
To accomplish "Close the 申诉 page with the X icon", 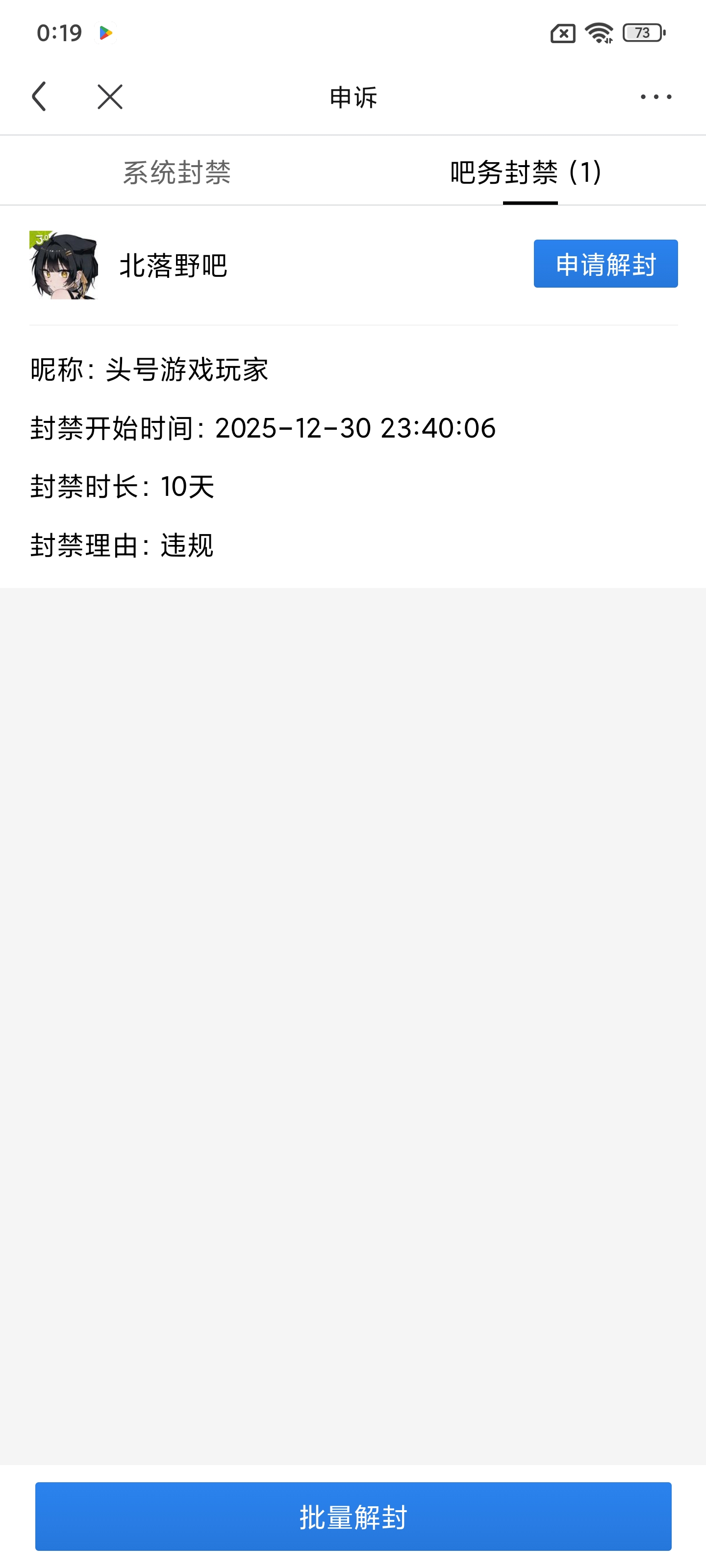I will coord(110,97).
